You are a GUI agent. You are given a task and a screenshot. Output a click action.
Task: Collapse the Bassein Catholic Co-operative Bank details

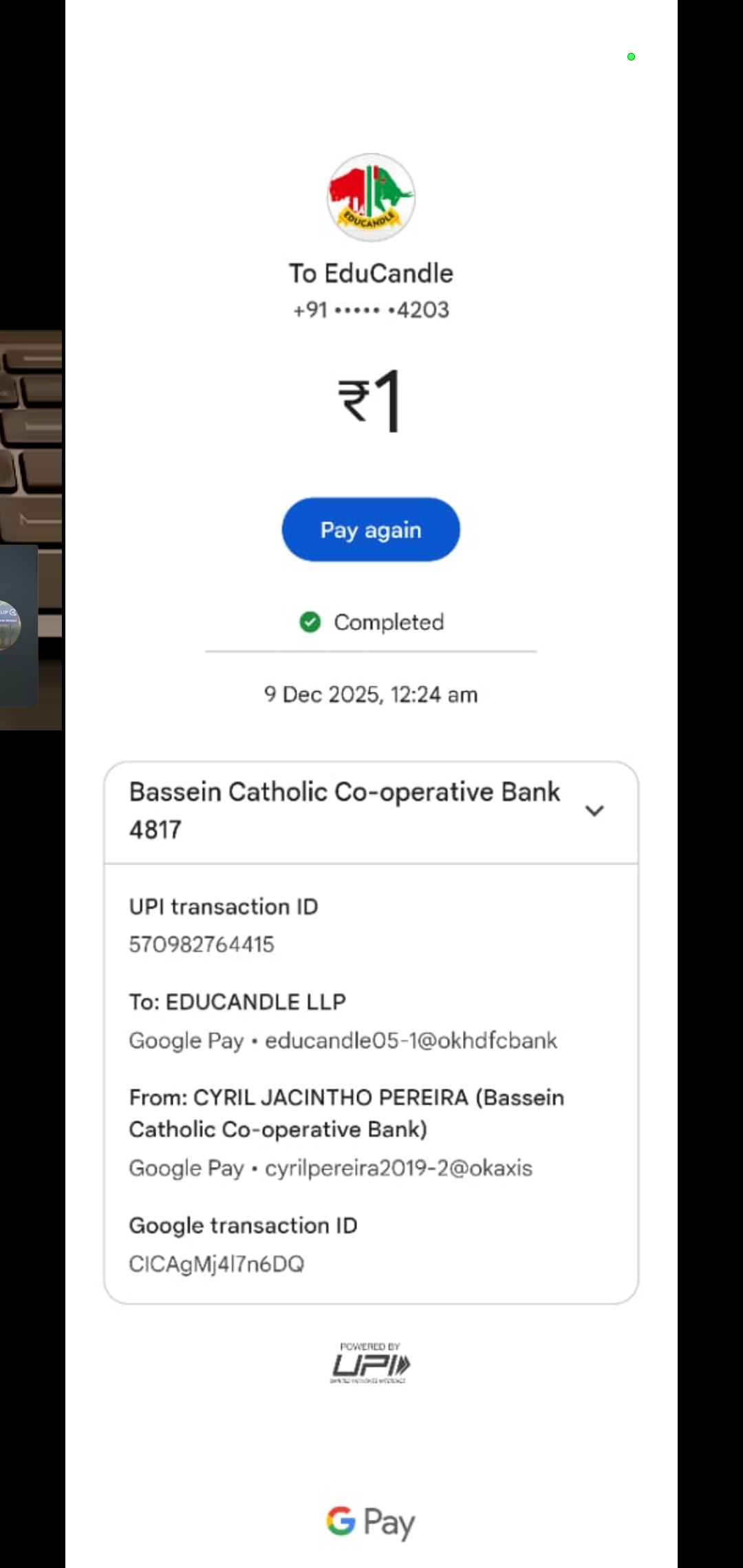(594, 811)
